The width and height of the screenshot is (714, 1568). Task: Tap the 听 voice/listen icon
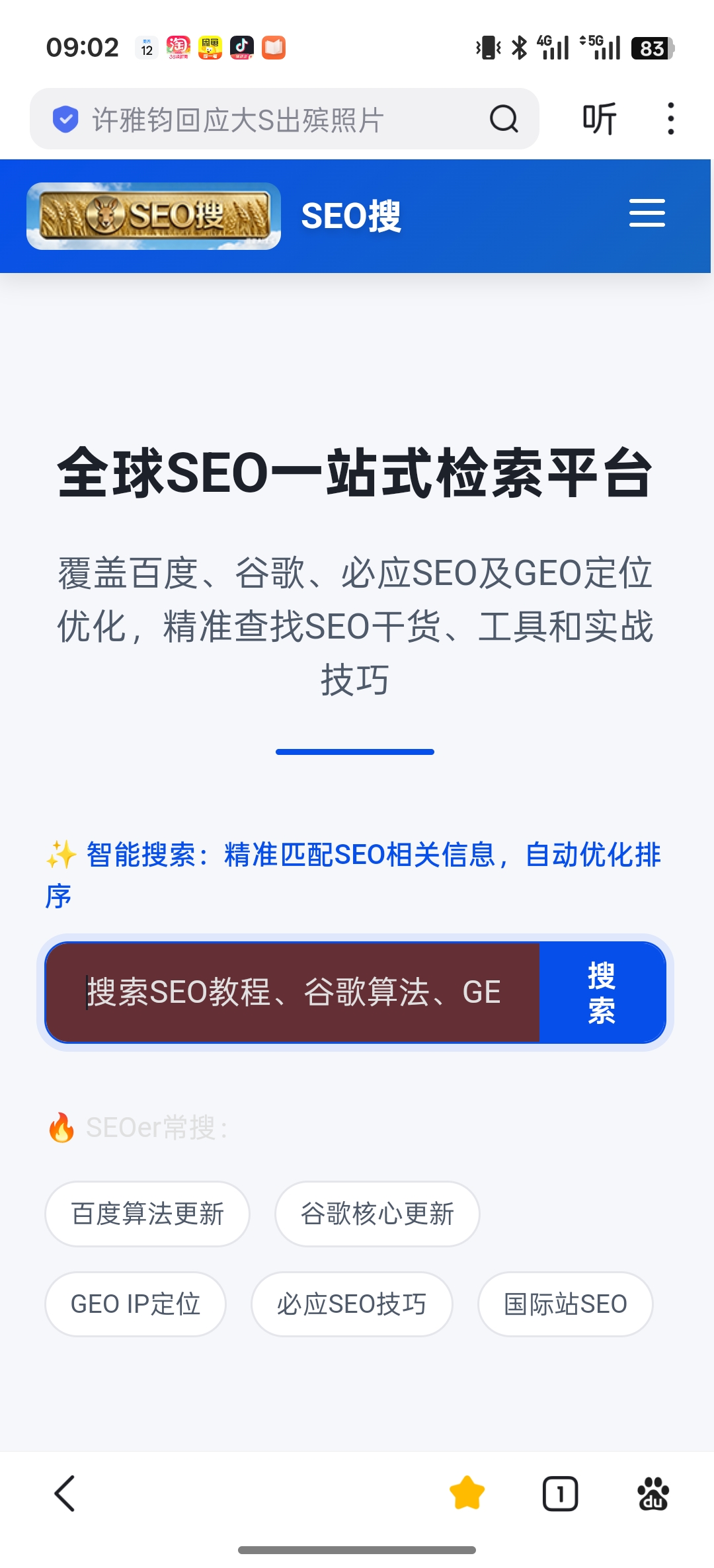[x=600, y=118]
